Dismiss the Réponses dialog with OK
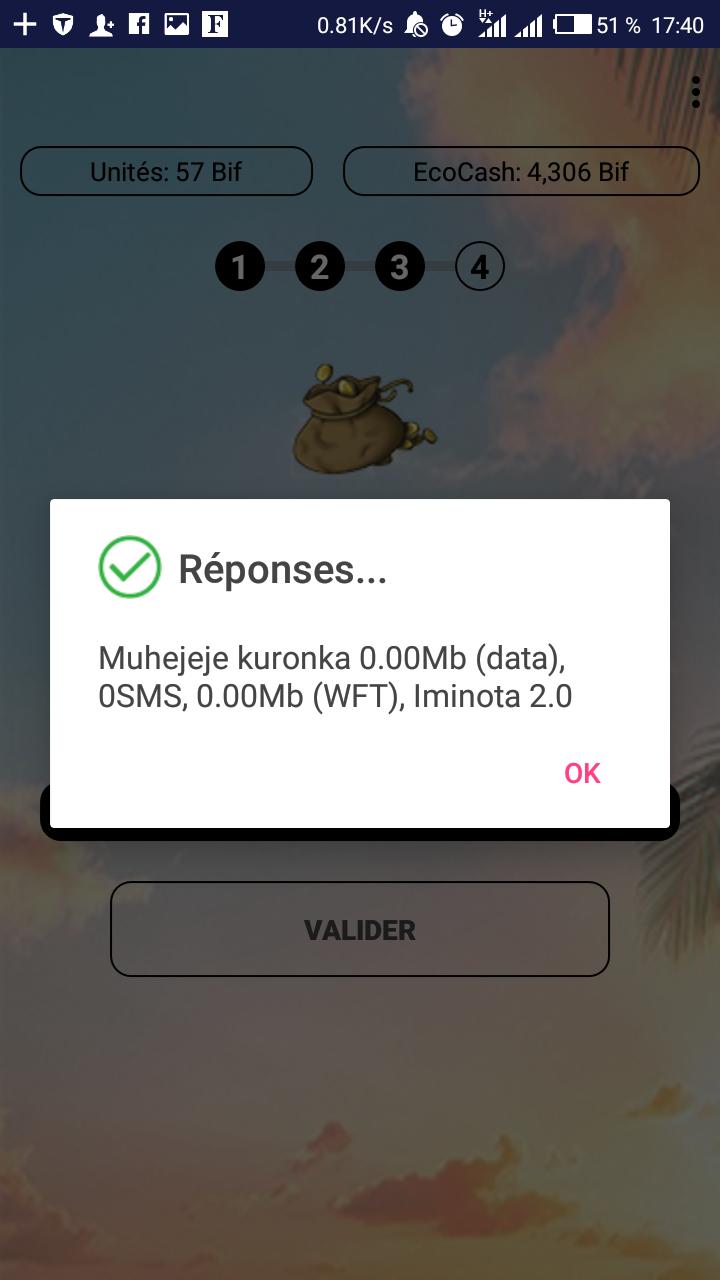 (x=582, y=773)
